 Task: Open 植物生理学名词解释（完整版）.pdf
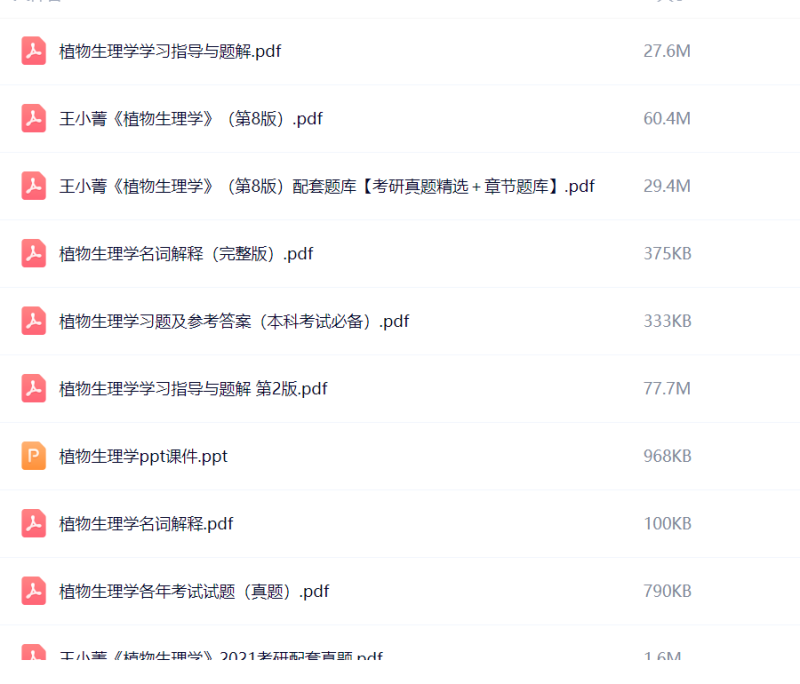coord(186,254)
